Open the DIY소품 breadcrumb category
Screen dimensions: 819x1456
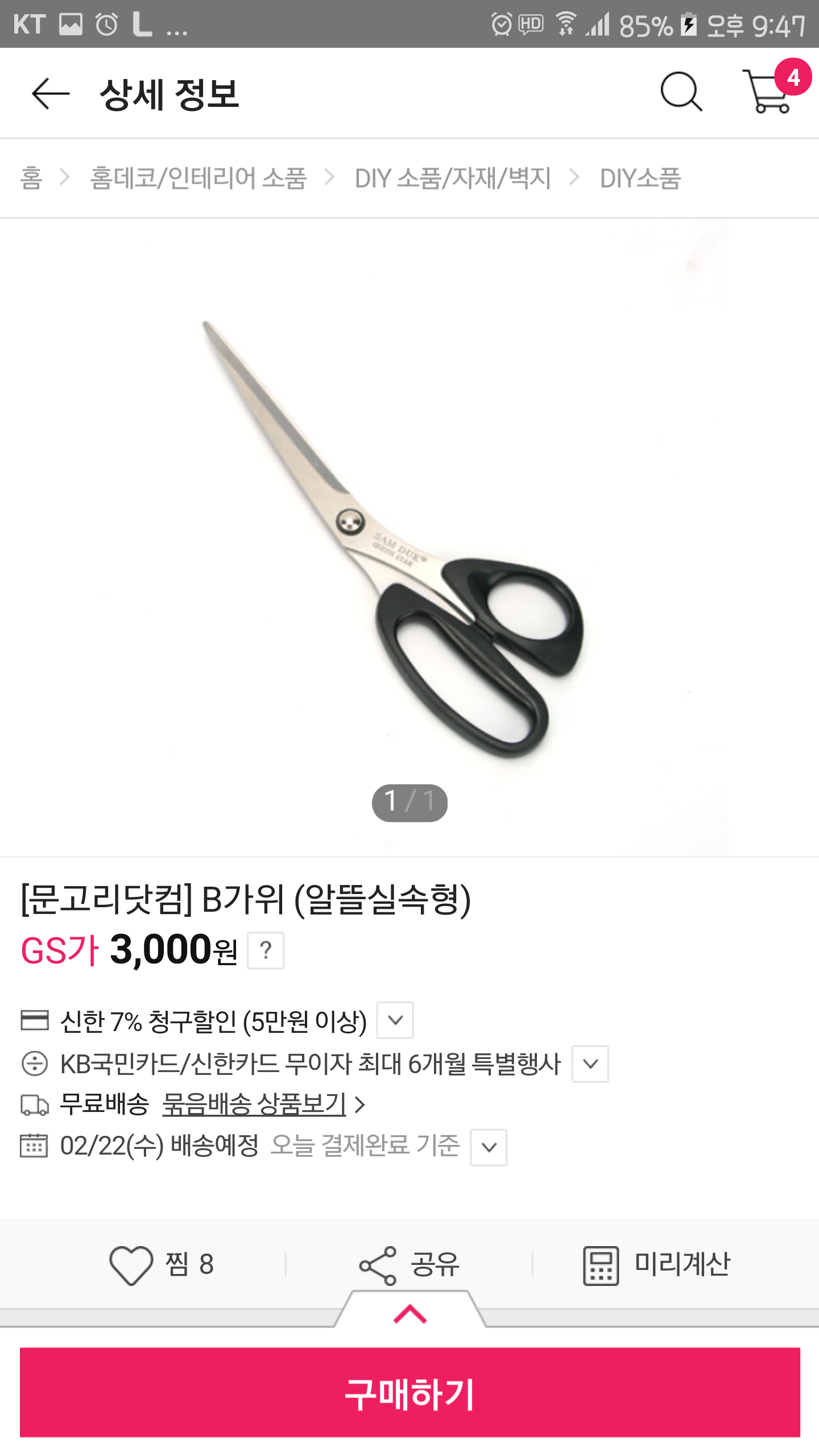640,178
